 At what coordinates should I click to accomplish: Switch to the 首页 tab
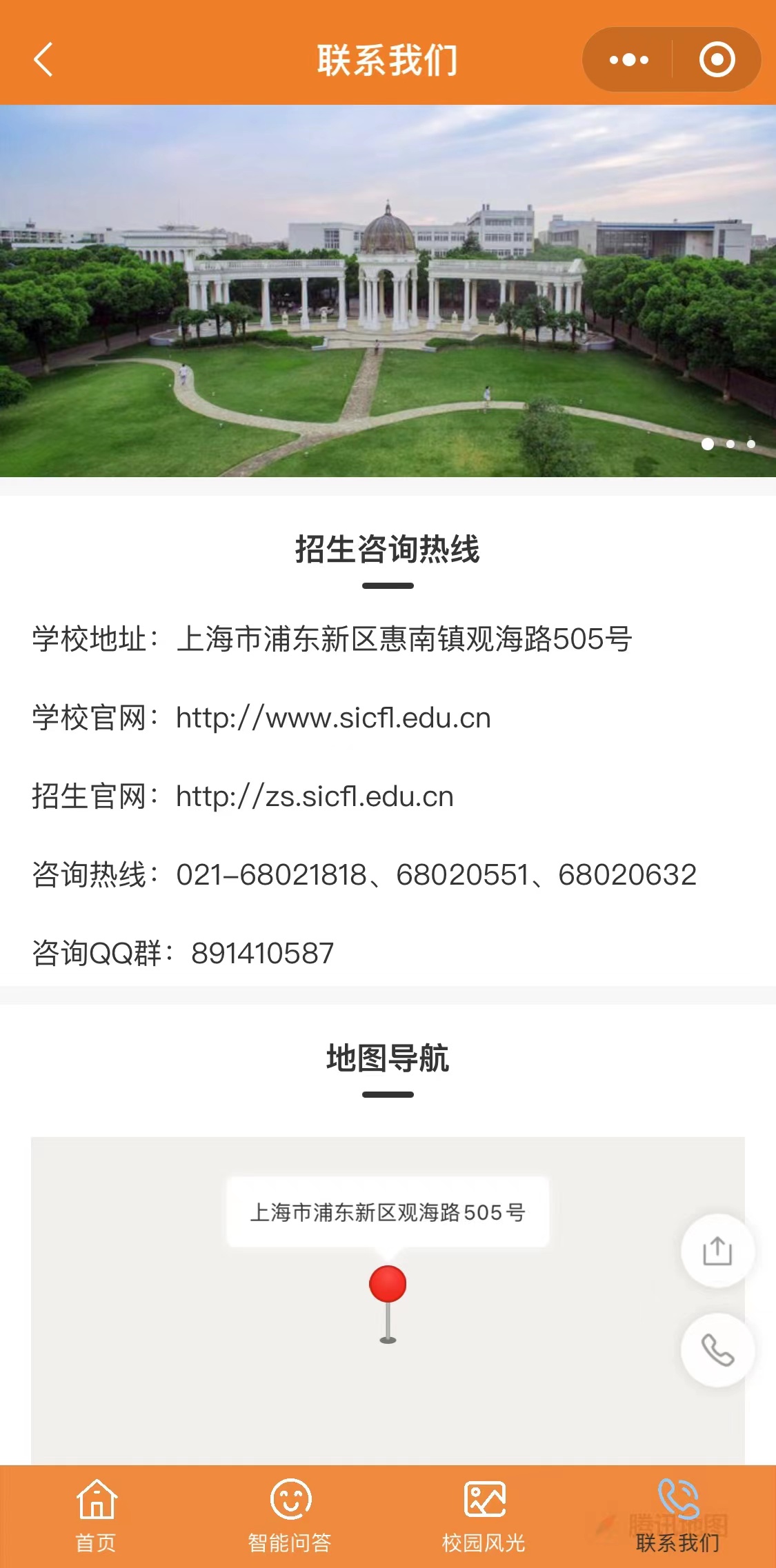tap(97, 1515)
